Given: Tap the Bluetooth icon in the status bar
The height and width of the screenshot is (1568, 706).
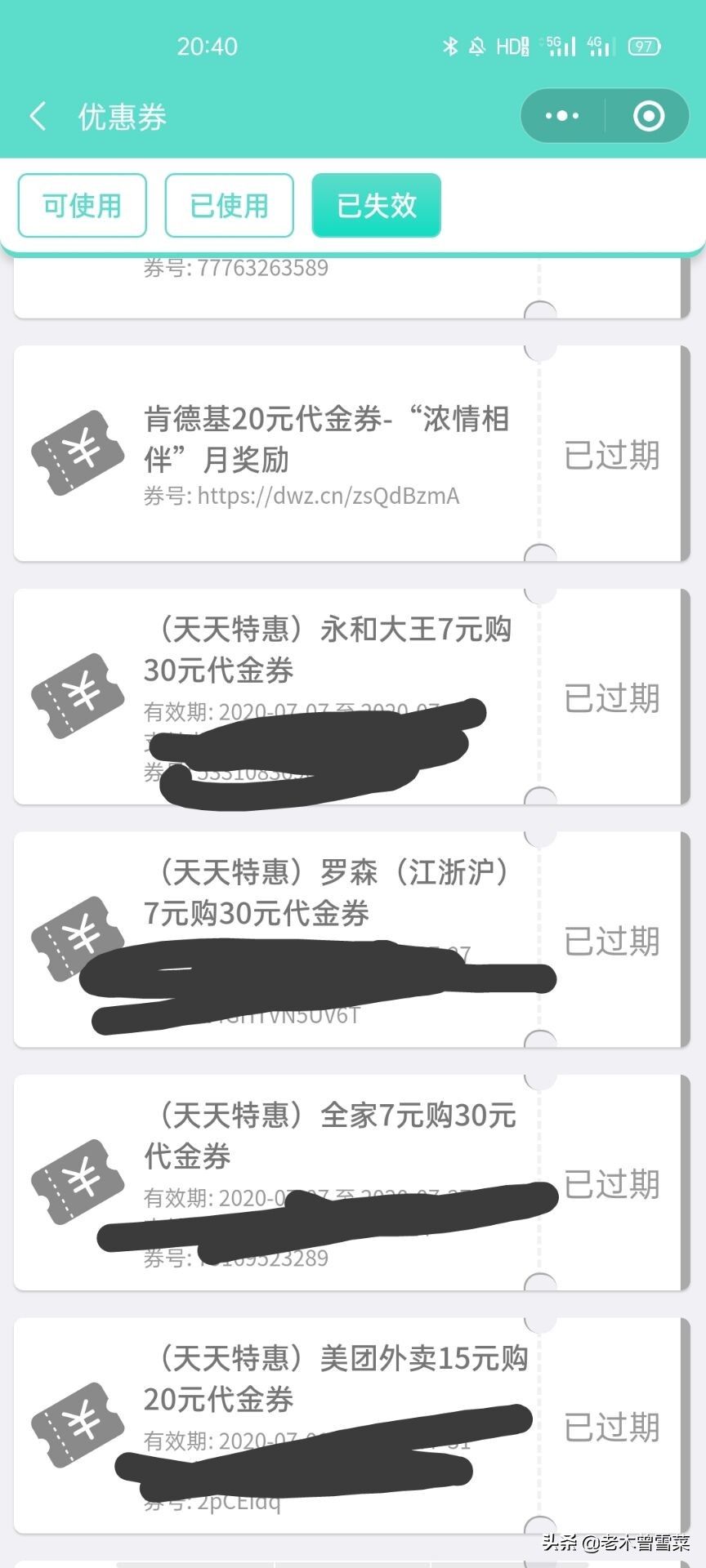Looking at the screenshot, I should click(449, 47).
